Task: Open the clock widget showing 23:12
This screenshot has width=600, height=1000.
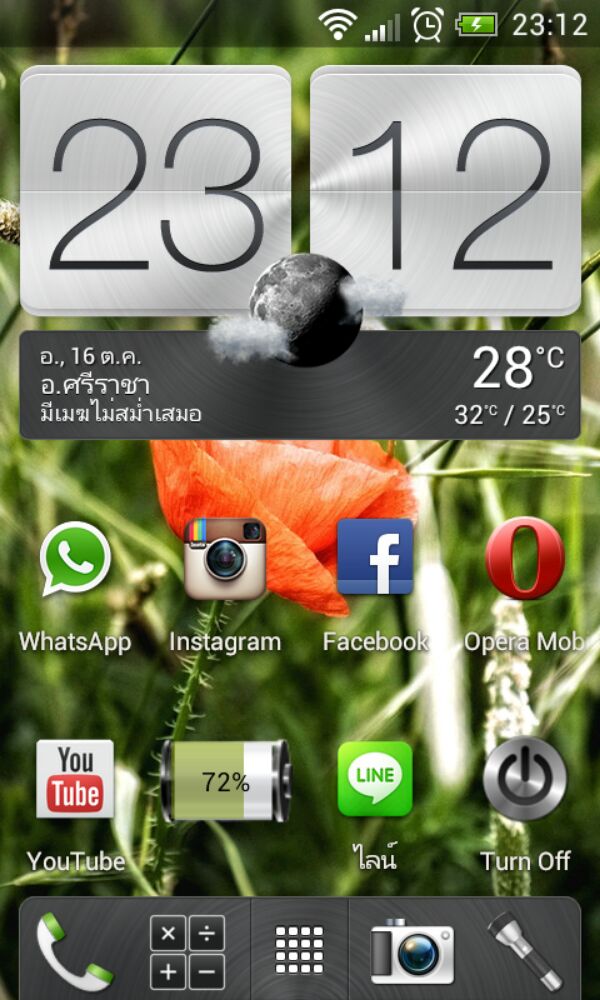Action: (300, 190)
